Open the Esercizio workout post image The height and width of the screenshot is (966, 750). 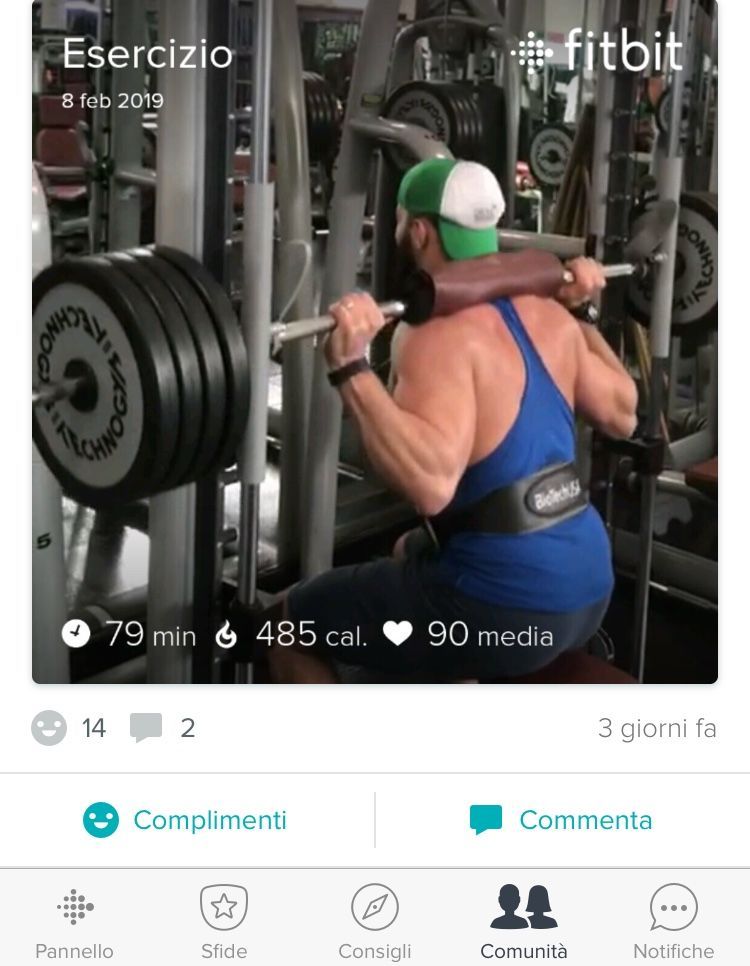374,340
